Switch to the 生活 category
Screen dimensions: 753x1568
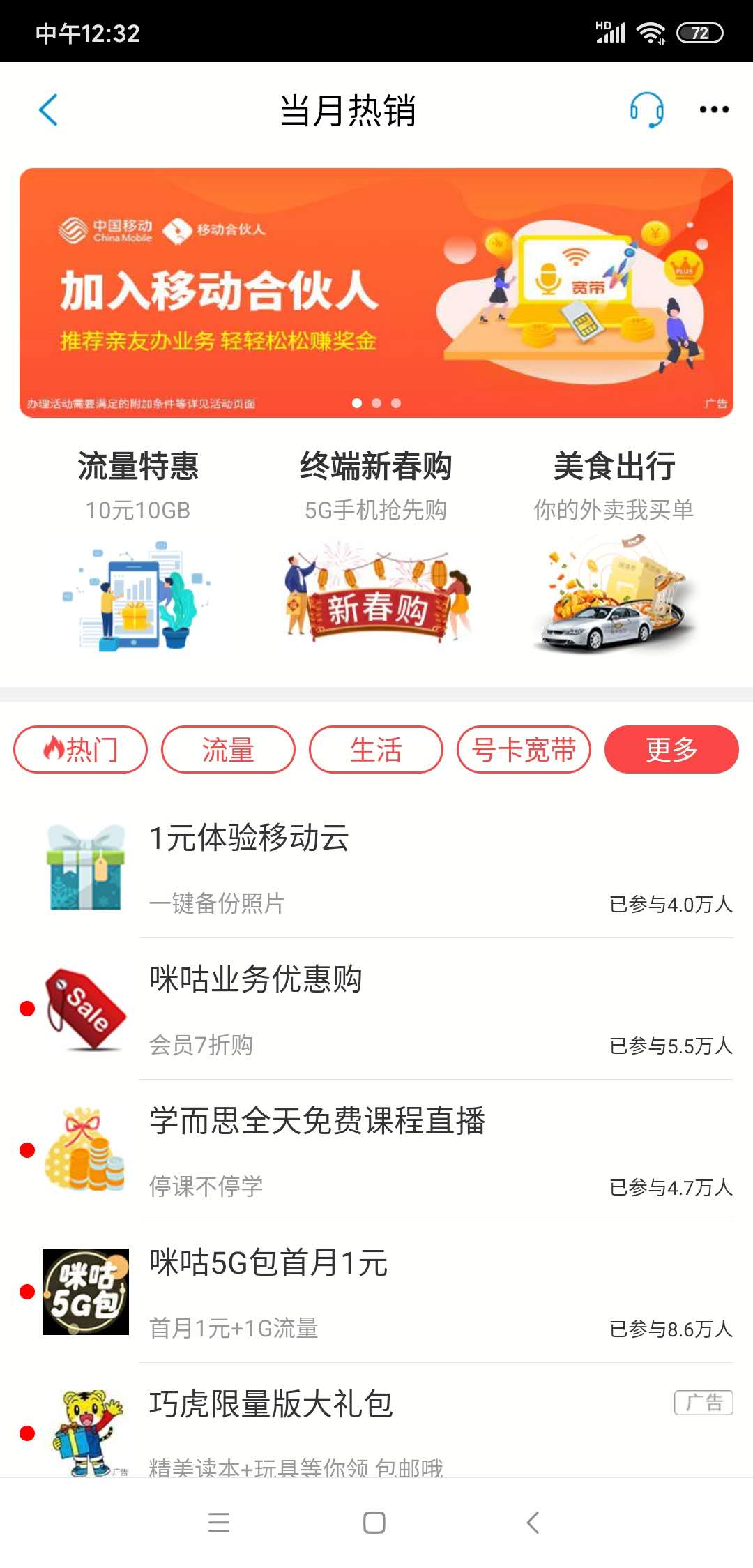(376, 750)
